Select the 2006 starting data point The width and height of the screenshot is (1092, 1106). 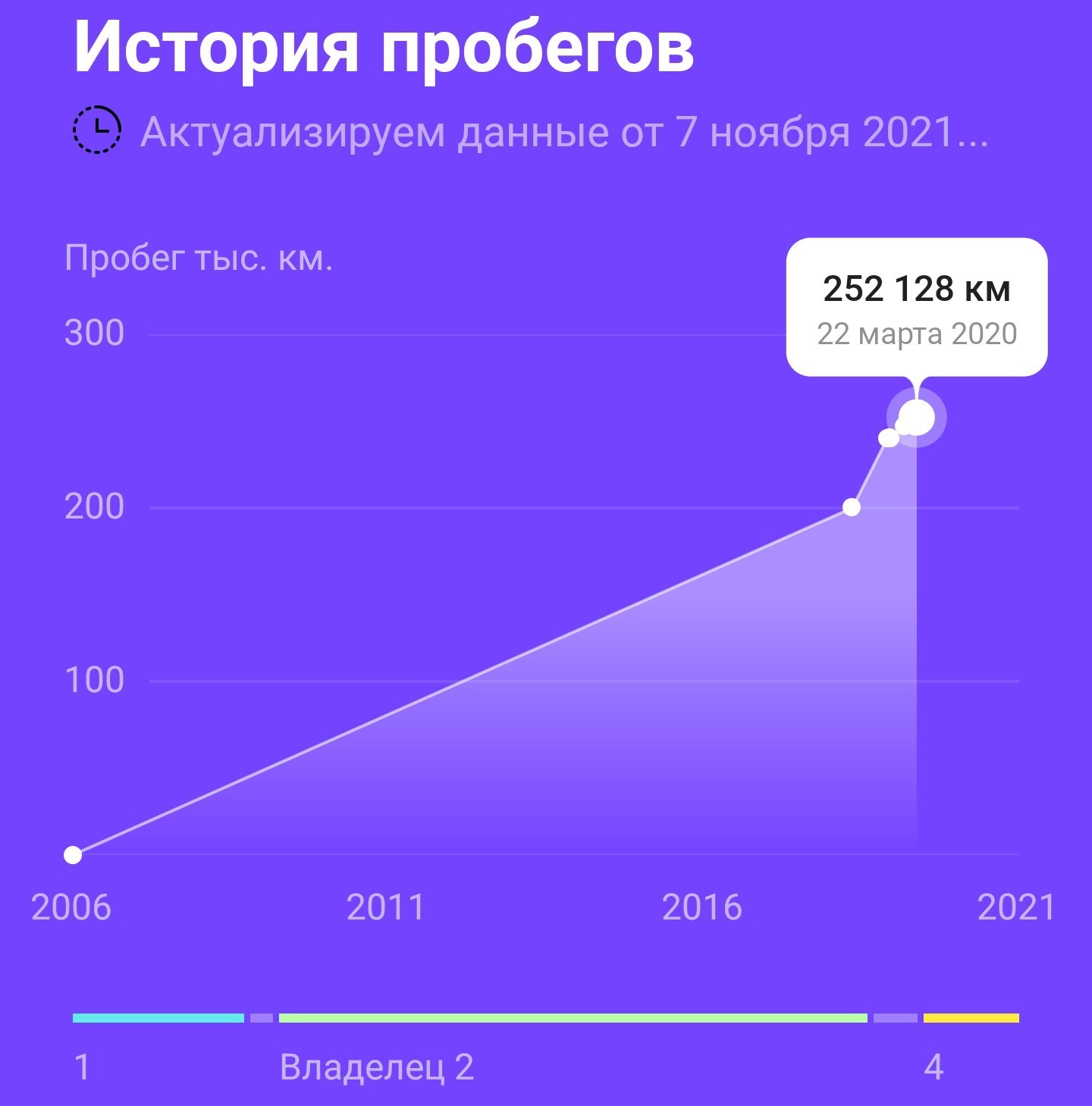point(73,855)
